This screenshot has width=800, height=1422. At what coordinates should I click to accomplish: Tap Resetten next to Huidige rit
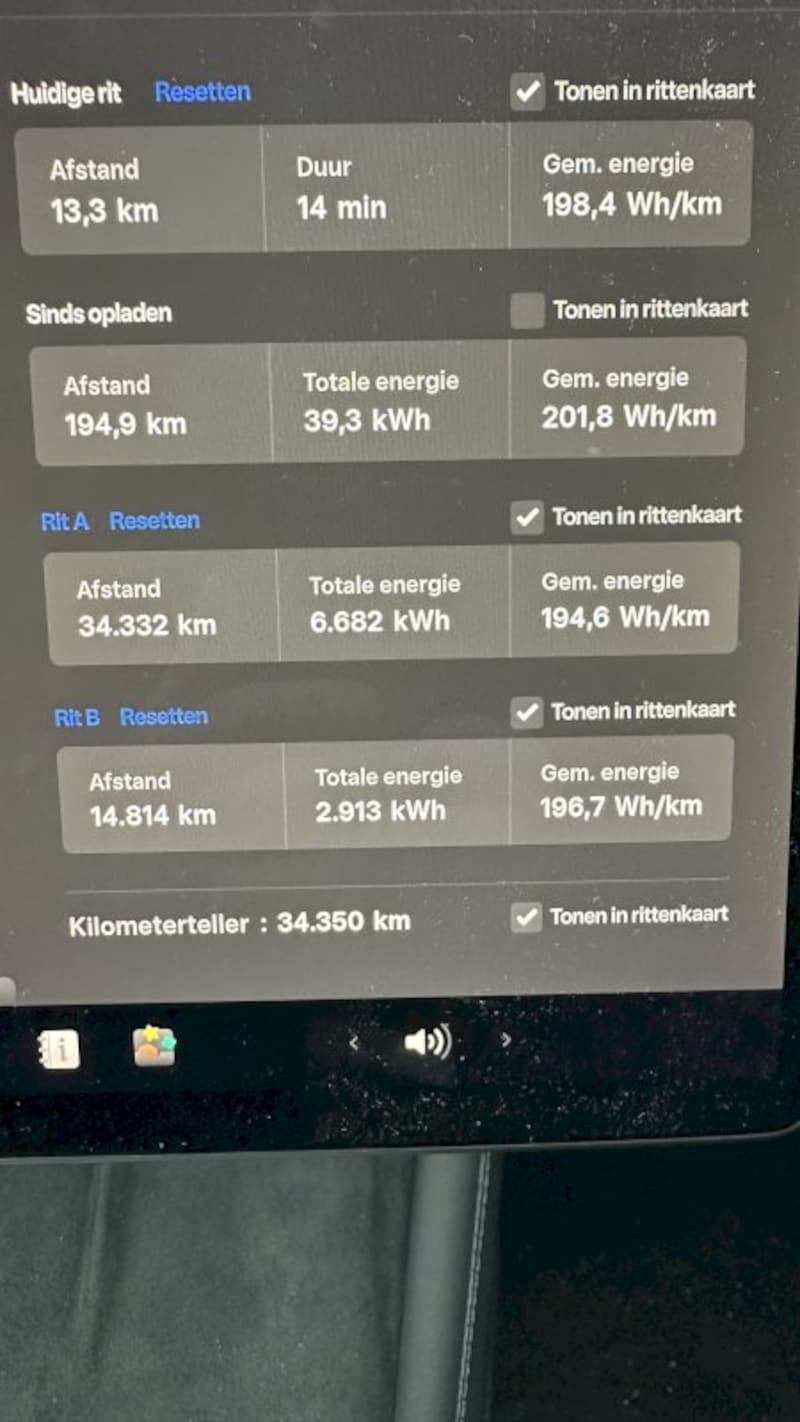[202, 92]
